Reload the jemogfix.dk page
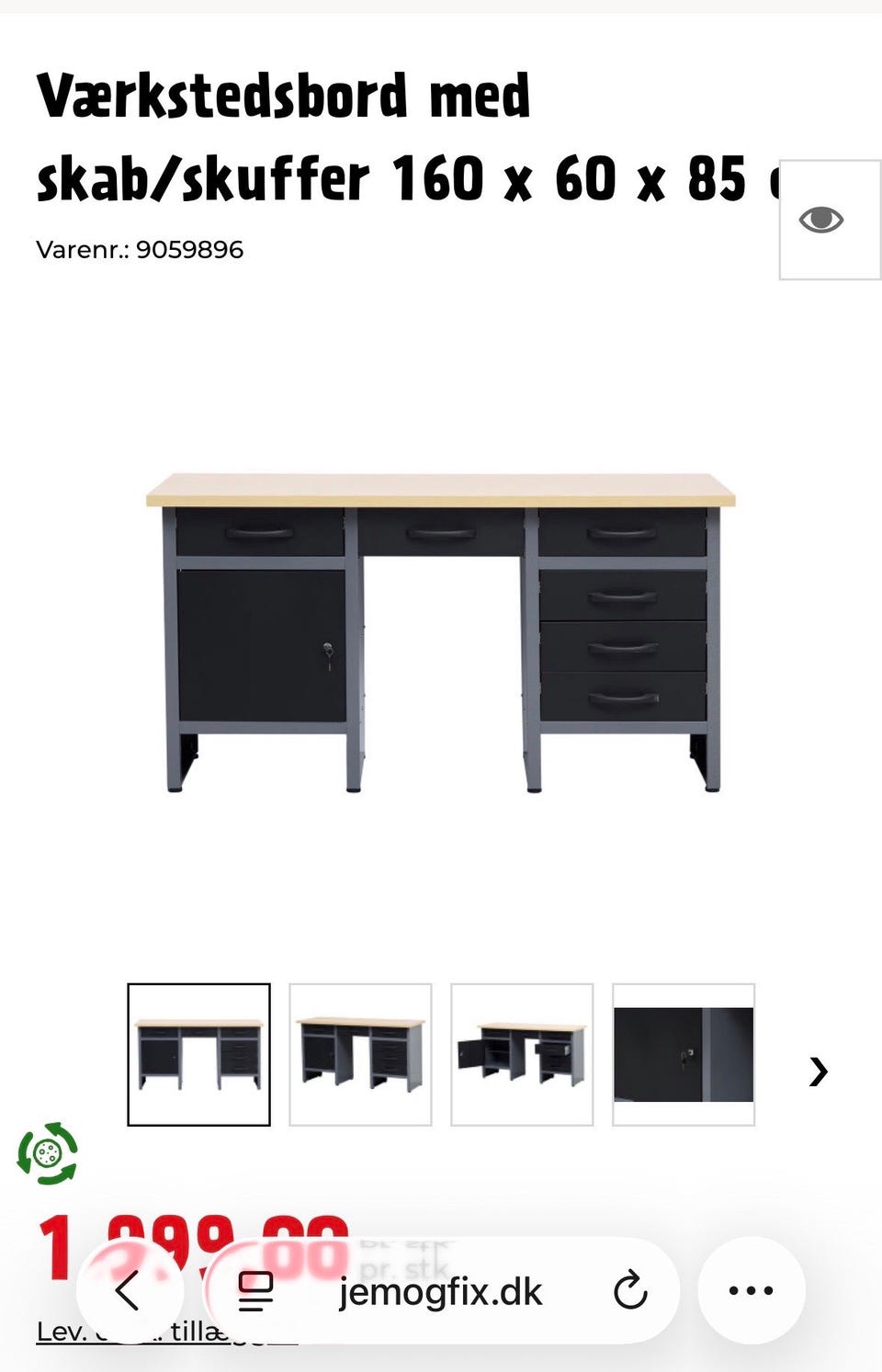The width and height of the screenshot is (882, 1372). (x=629, y=1290)
